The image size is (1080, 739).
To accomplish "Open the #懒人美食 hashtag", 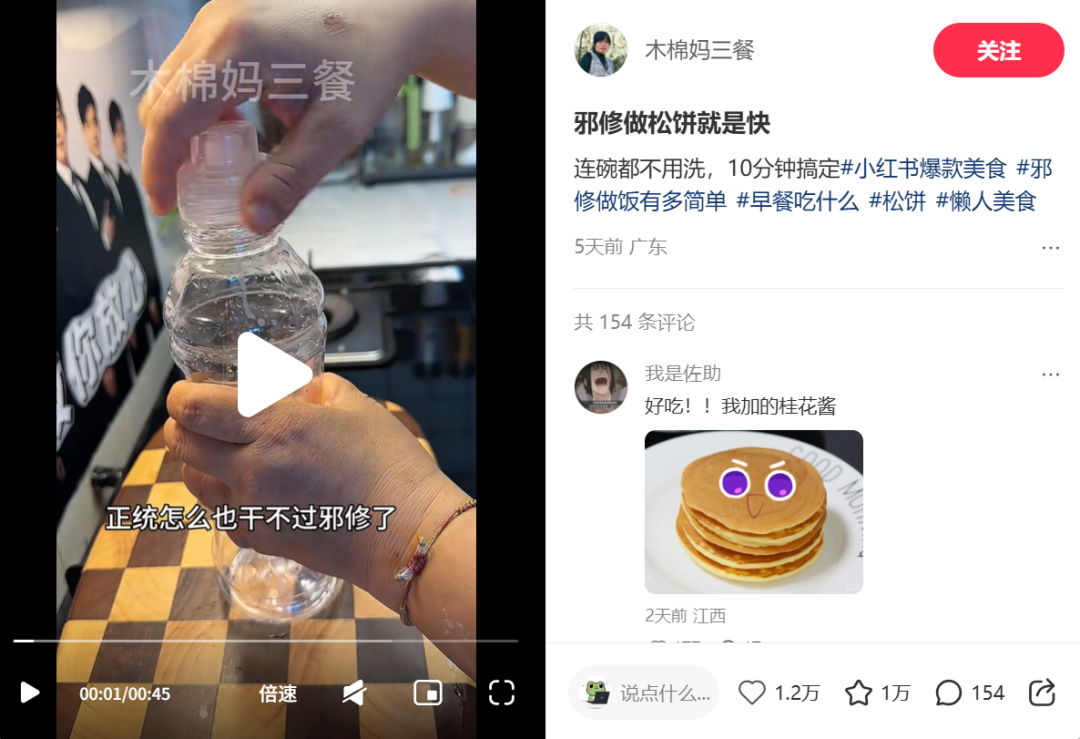I will coord(985,201).
